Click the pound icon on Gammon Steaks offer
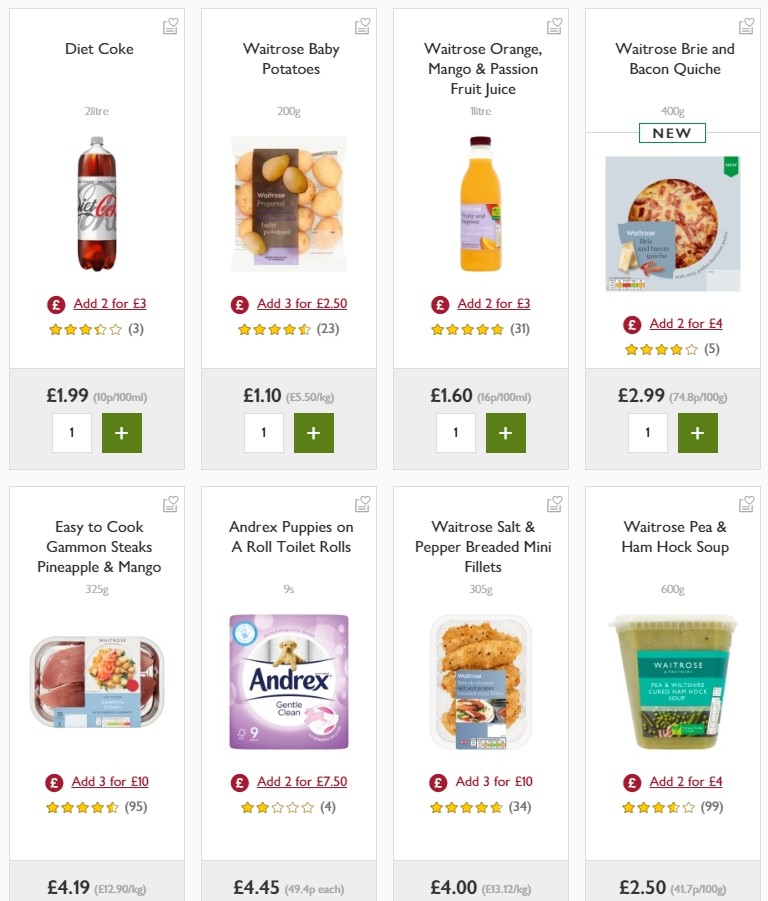 coord(53,781)
